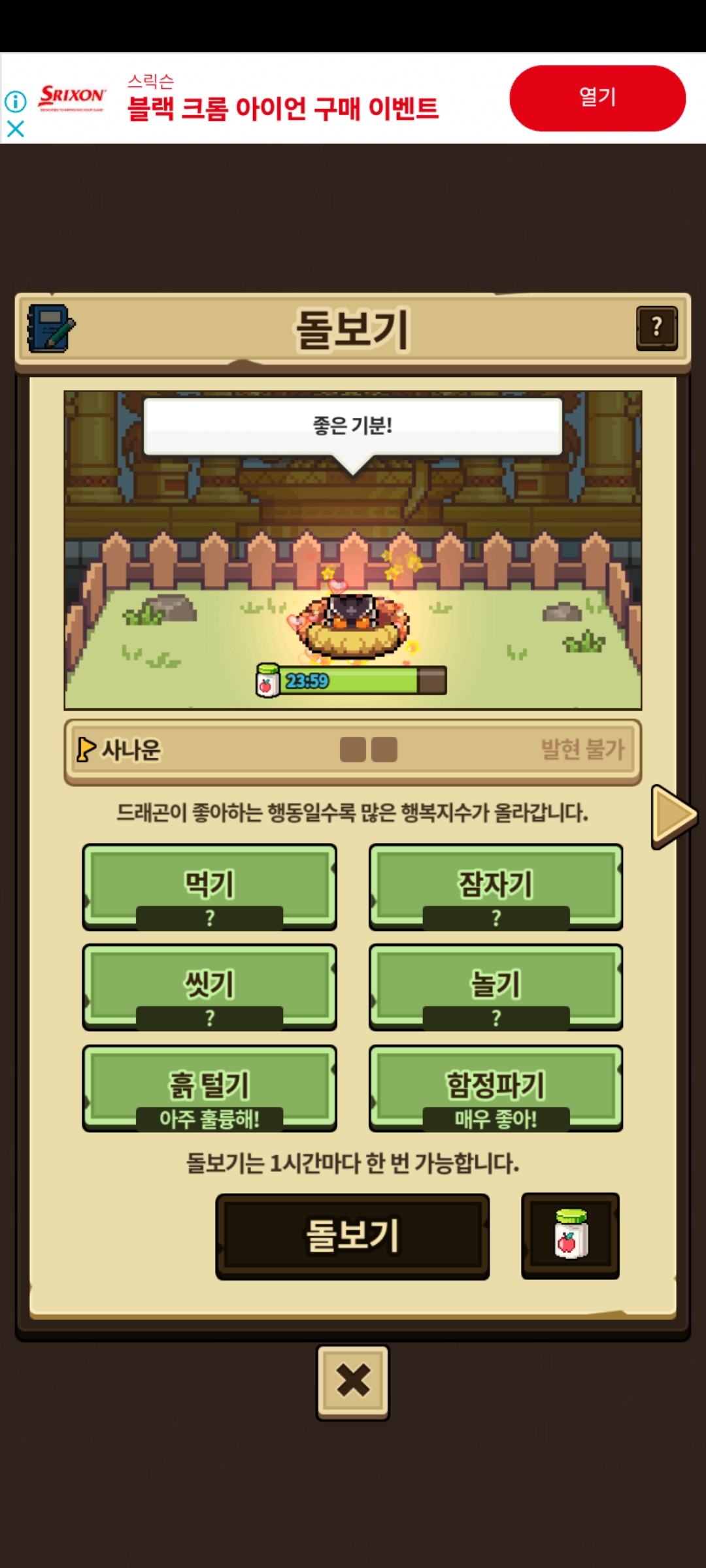706x1568 pixels.
Task: Go to the next page arrow
Action: pyautogui.click(x=673, y=816)
